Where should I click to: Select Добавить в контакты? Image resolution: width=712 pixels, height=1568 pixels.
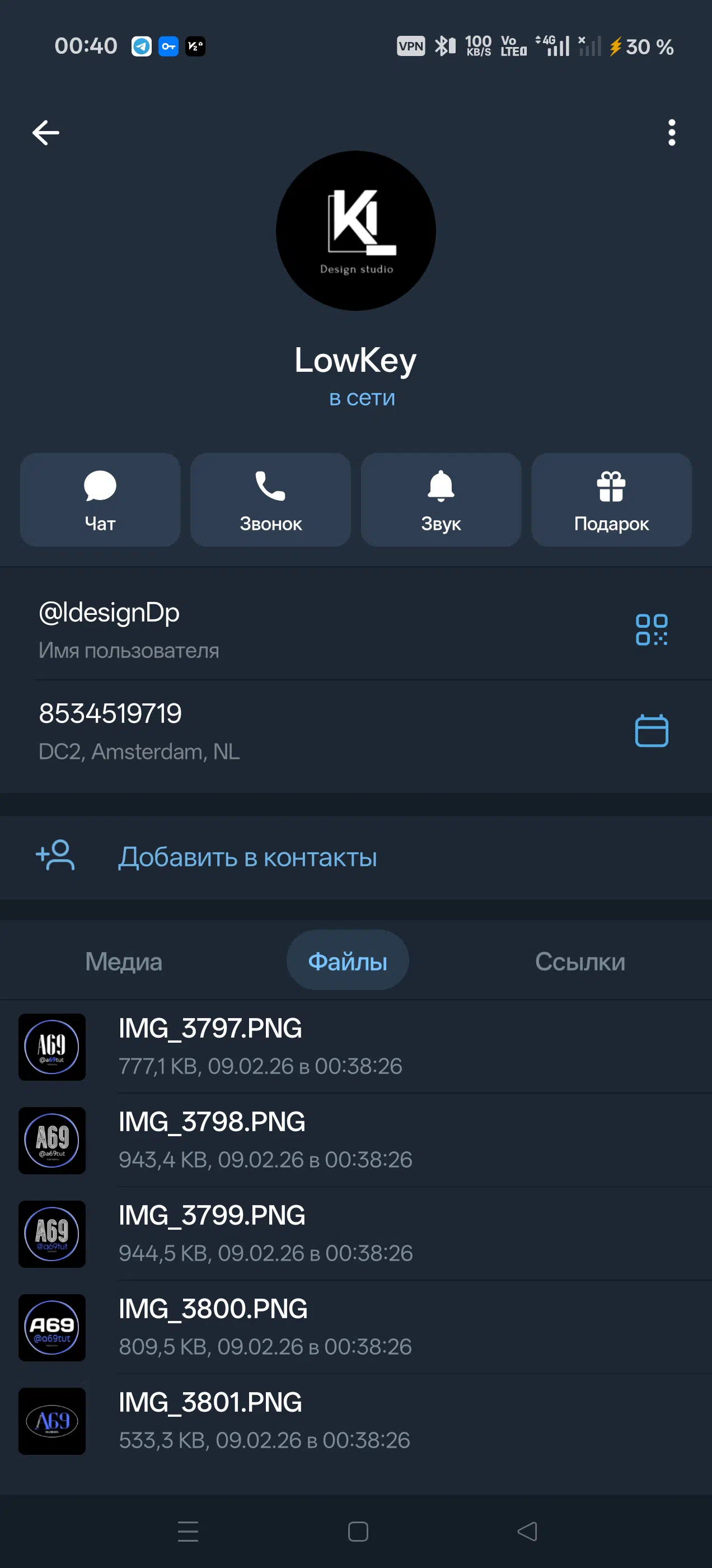click(247, 857)
